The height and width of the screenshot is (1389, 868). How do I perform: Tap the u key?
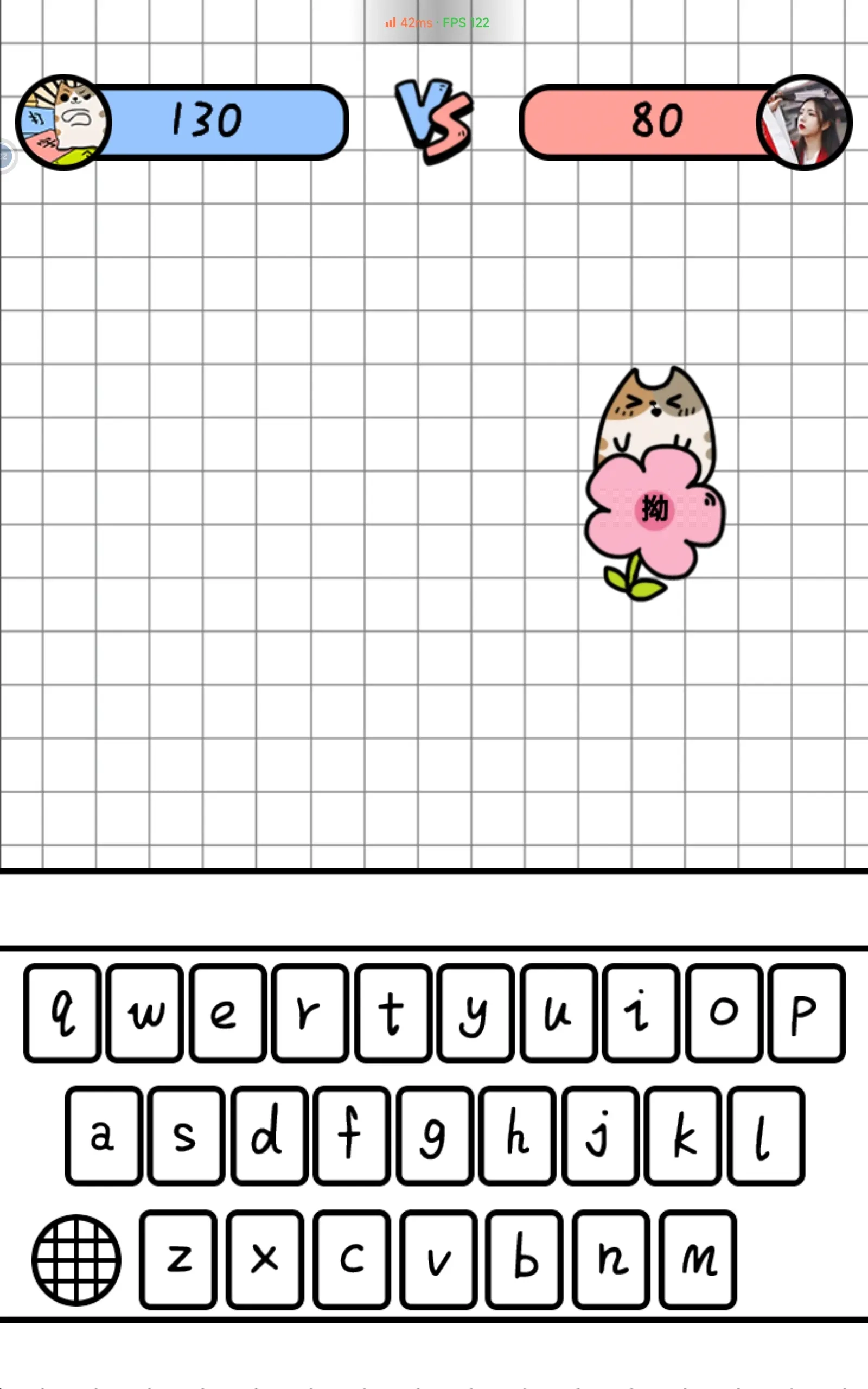point(559,1012)
